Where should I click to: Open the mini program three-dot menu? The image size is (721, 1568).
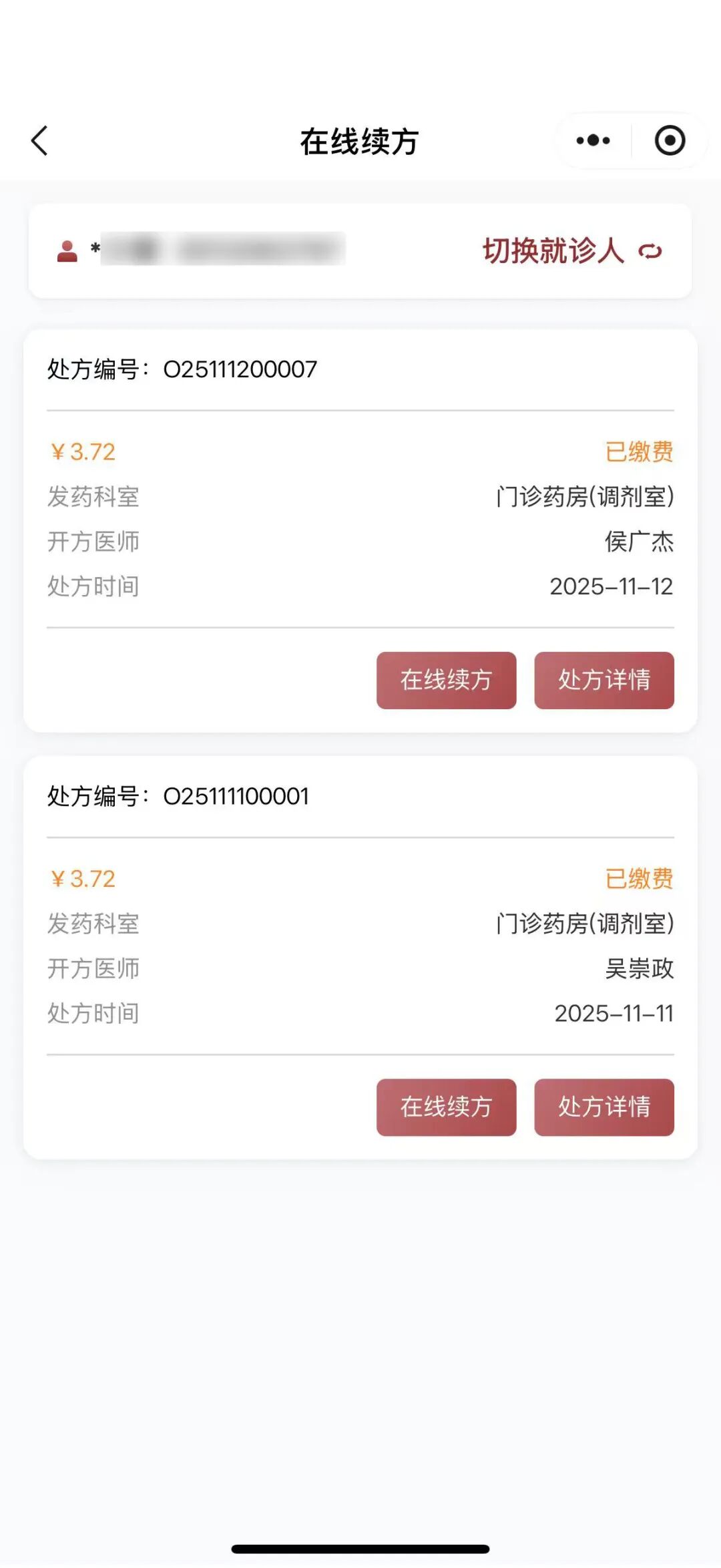pos(593,141)
